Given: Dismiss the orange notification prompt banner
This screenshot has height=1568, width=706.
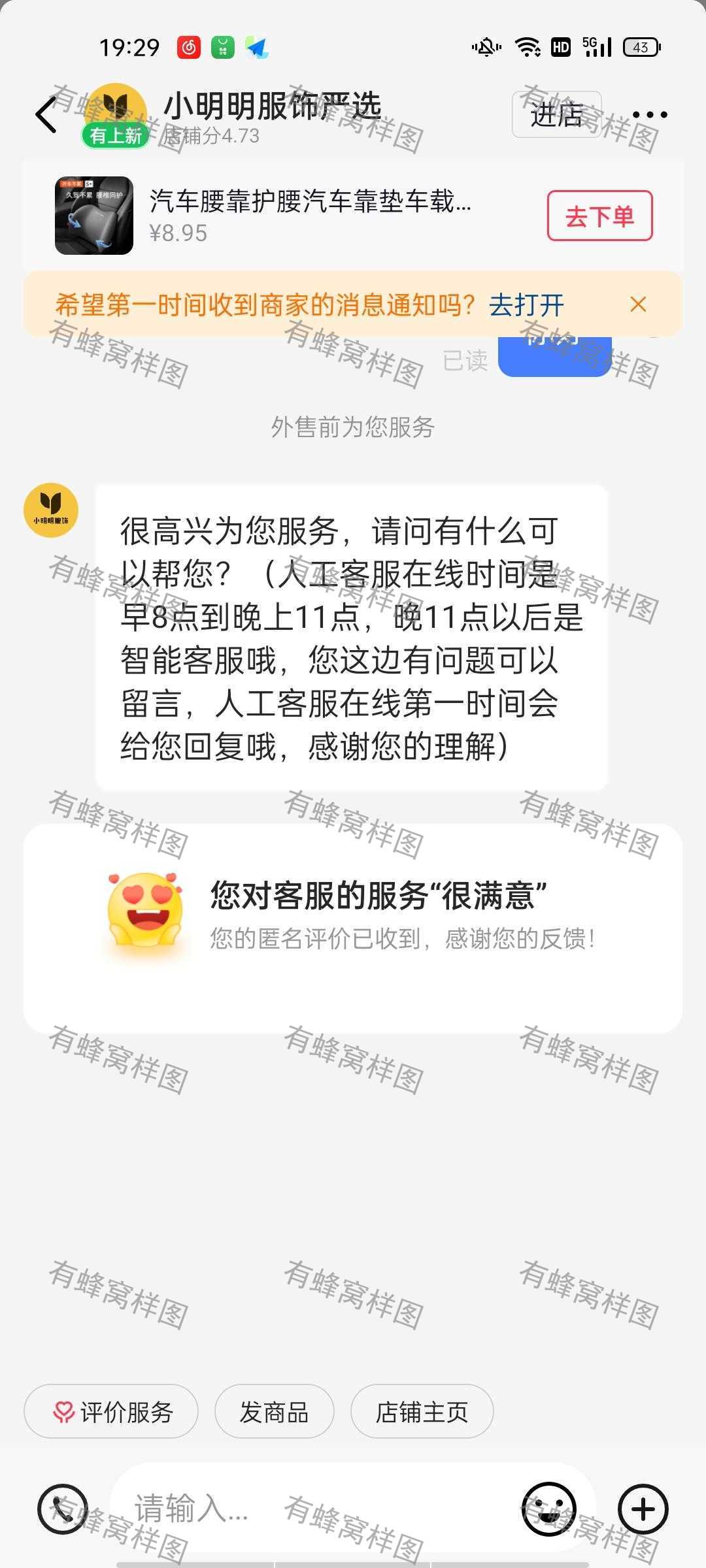Looking at the screenshot, I should click(638, 304).
